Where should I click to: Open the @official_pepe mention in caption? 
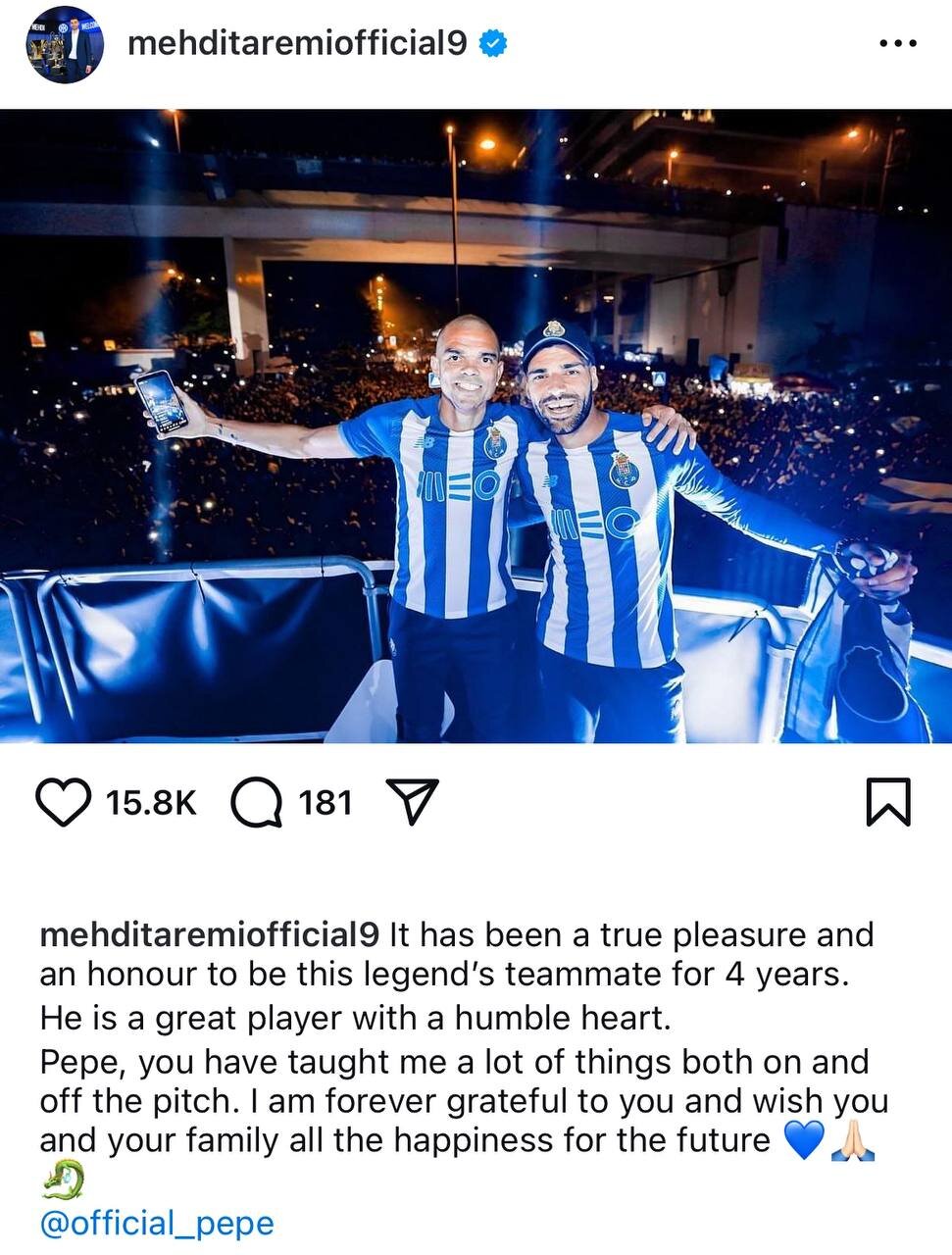tap(157, 1224)
